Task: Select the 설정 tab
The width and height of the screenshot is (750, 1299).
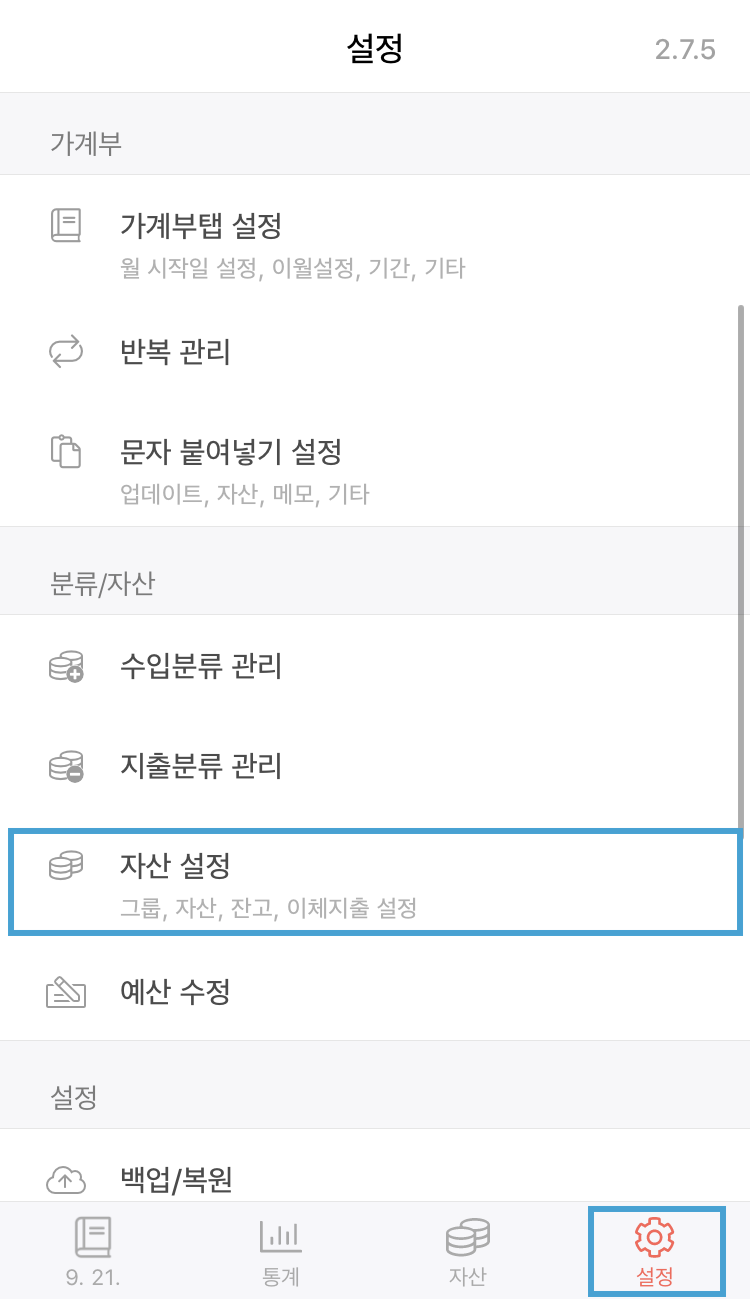Action: pyautogui.click(x=655, y=1252)
